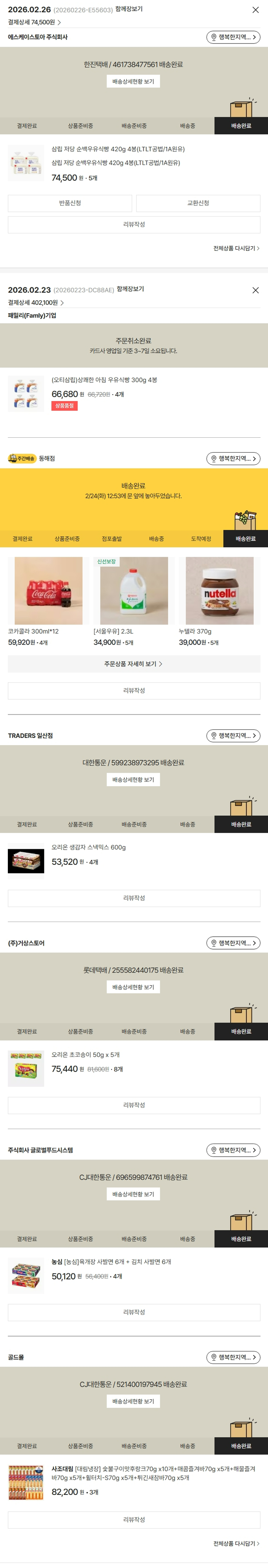View 롯데택배 delivery tracking details

133,987
